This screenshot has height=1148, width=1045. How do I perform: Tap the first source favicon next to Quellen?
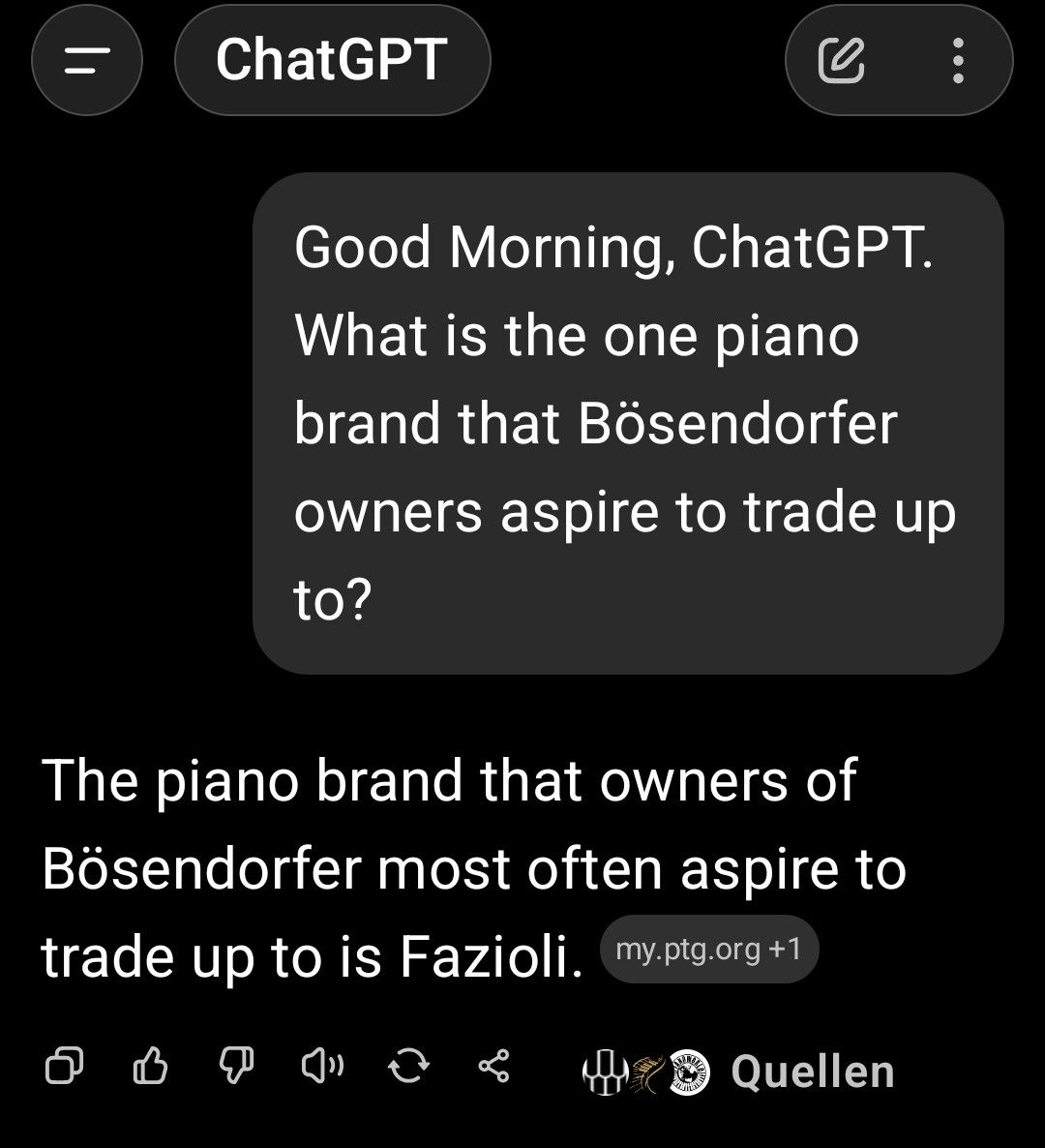602,1070
